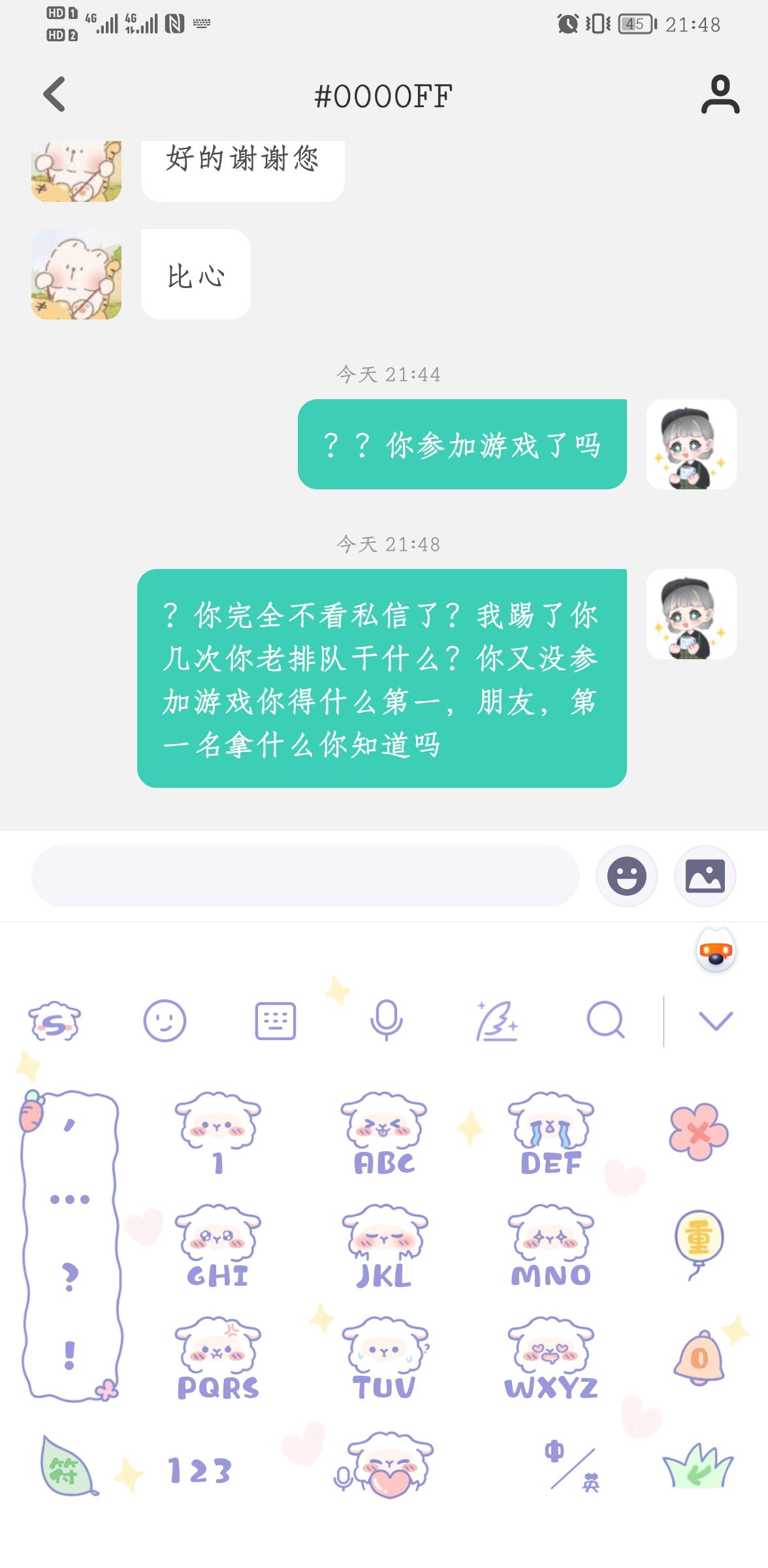
Task: Switch to 123 number keyboard
Action: click(200, 1471)
